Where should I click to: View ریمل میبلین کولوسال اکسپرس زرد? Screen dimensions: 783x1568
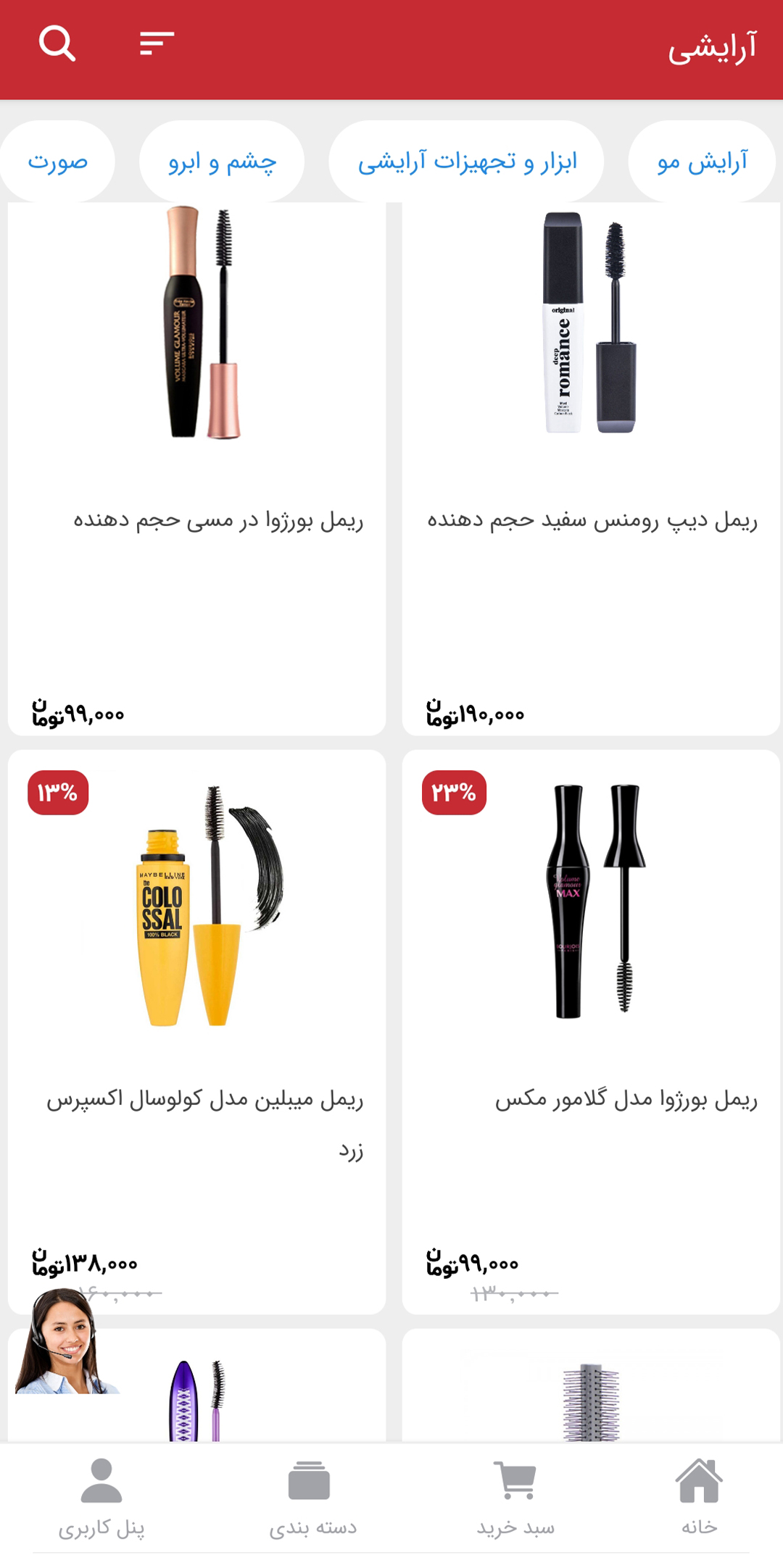[196, 1029]
